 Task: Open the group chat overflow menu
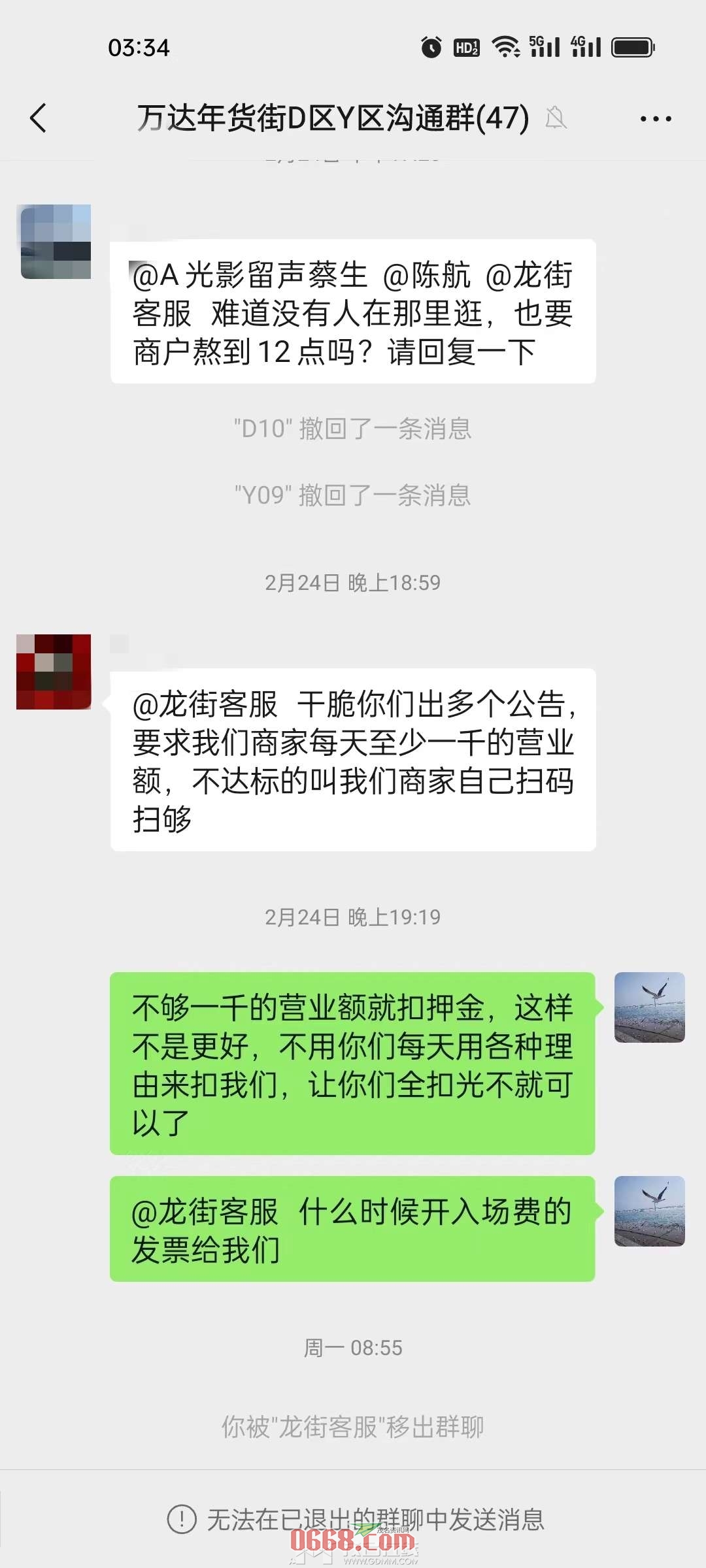655,119
